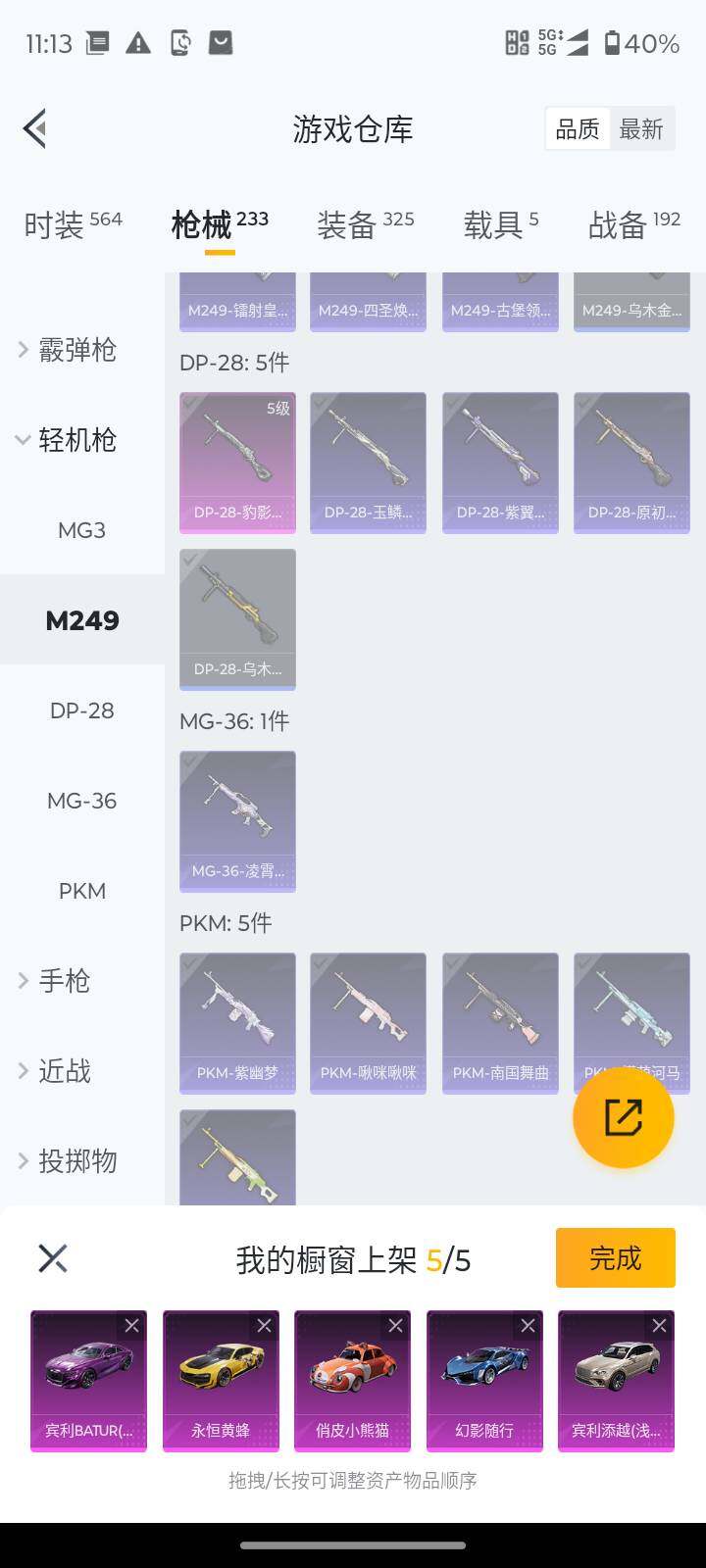This screenshot has height=1568, width=706.
Task: Remove 永恒黄蜂 from the showcase
Action: point(264,1326)
